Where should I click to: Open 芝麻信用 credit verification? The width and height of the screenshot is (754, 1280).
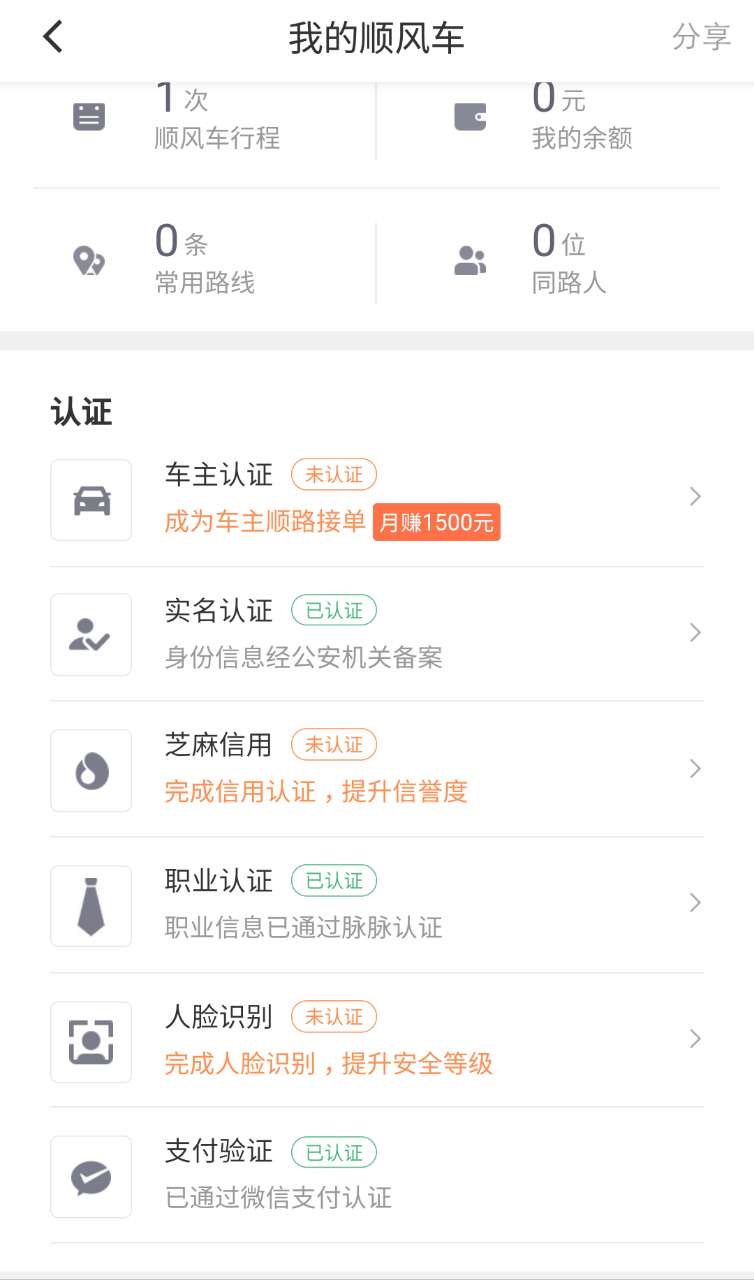click(377, 769)
